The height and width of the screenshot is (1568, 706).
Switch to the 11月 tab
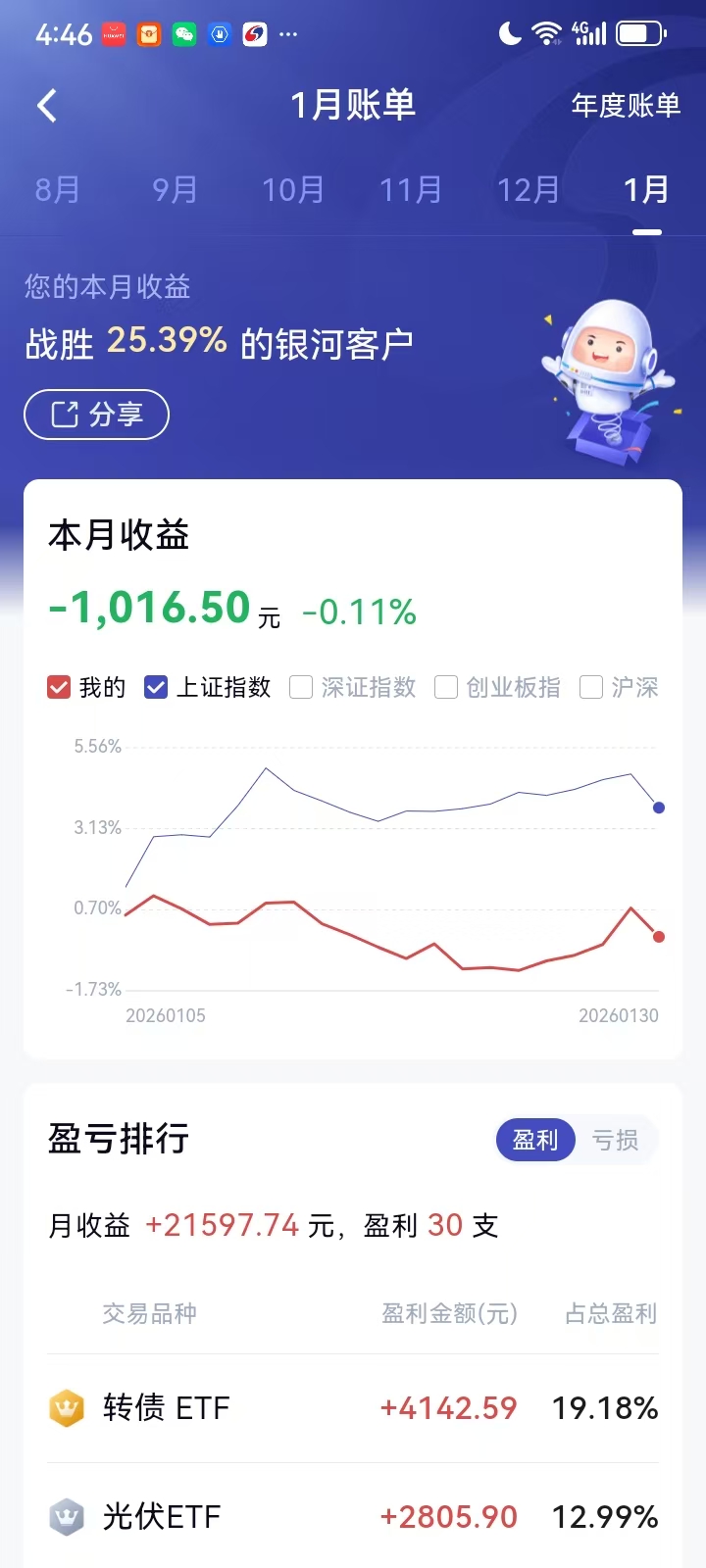tap(410, 189)
